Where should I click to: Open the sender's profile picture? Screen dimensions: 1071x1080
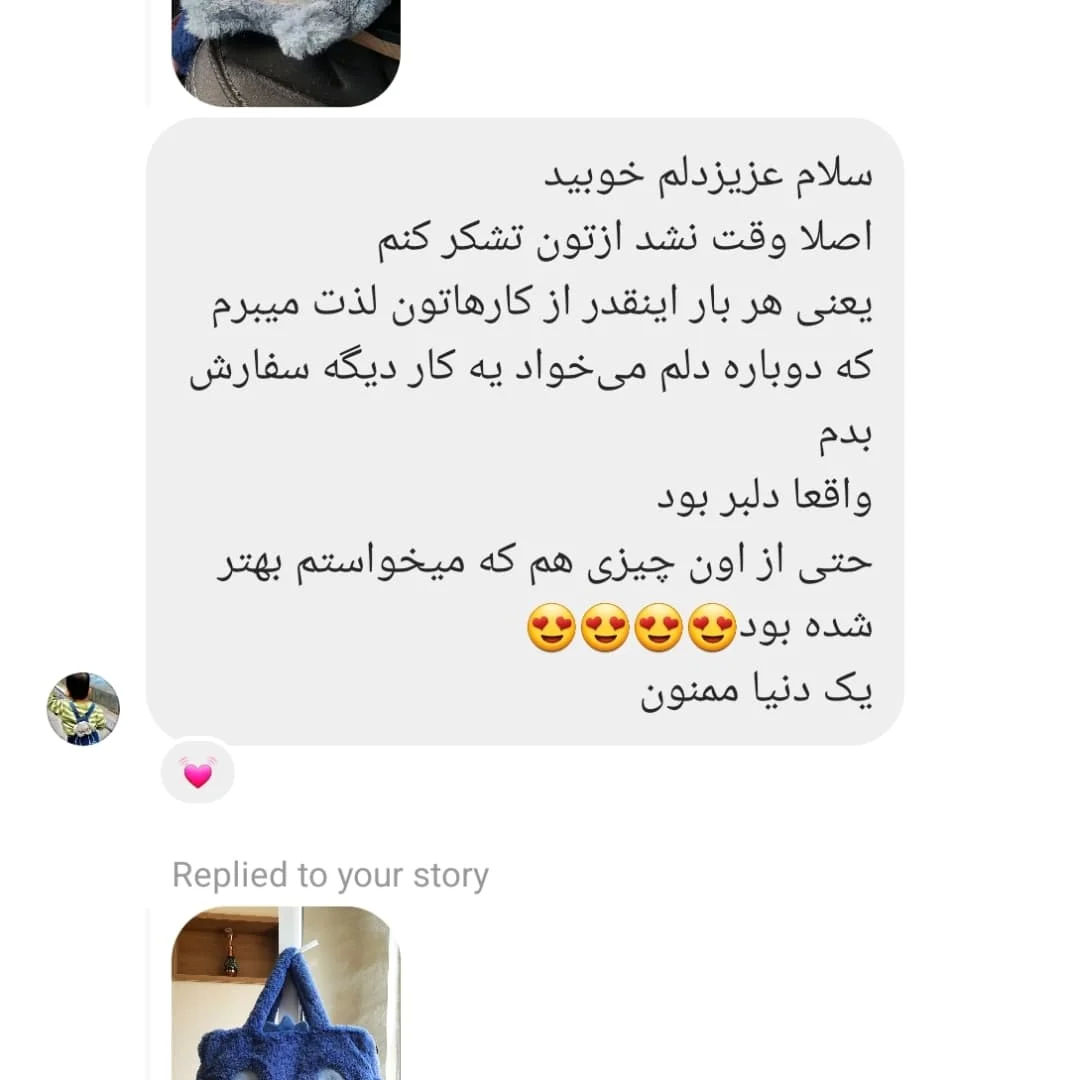(83, 708)
